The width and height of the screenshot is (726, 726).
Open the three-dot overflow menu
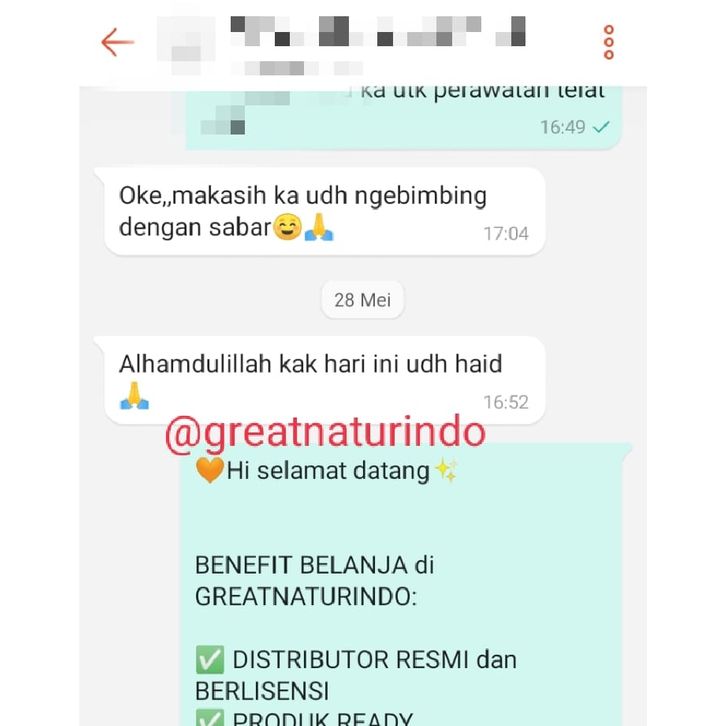(608, 42)
